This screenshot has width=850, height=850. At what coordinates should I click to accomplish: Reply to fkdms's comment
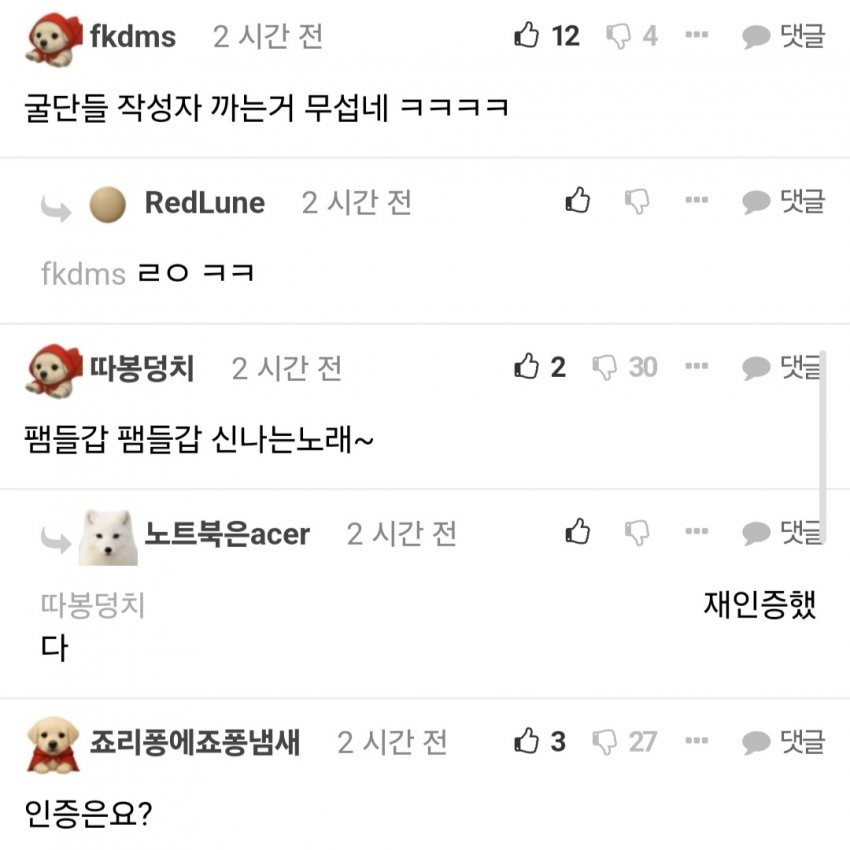coord(783,37)
